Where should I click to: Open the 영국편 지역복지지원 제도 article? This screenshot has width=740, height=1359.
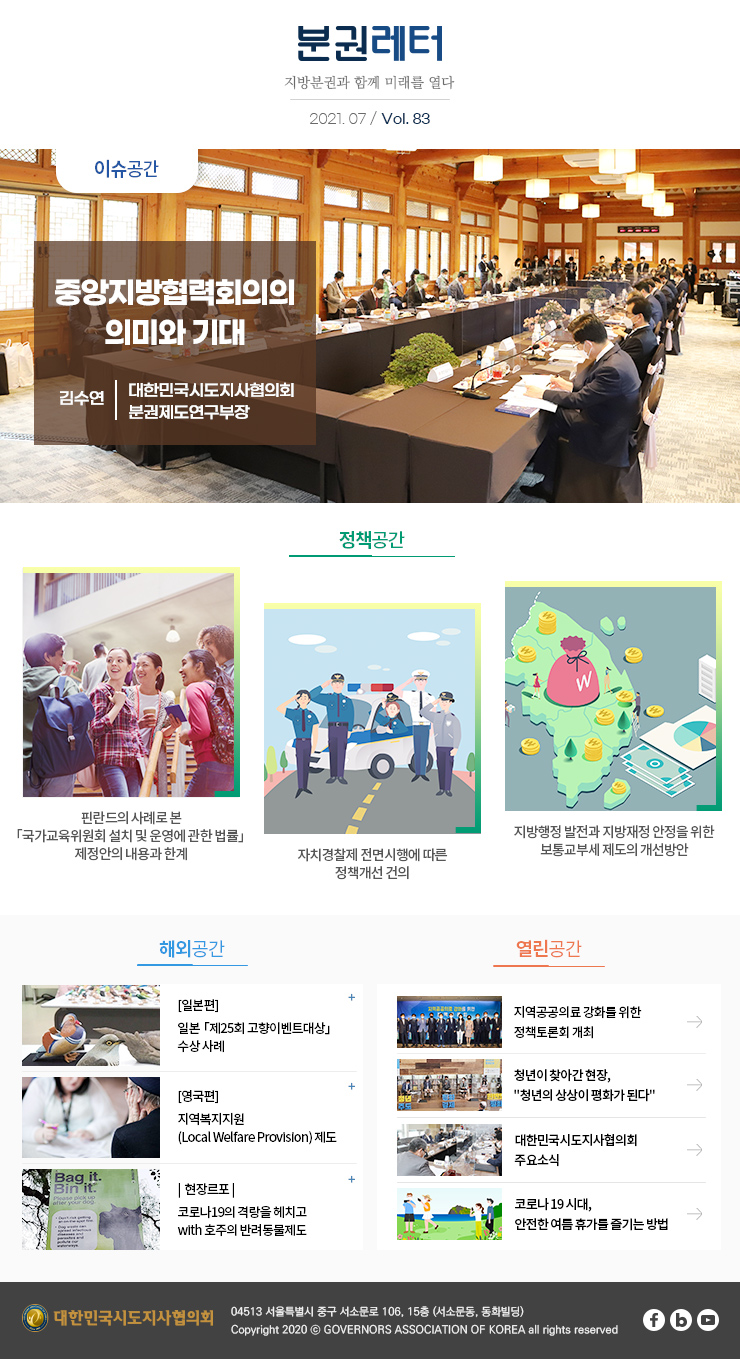click(351, 1086)
